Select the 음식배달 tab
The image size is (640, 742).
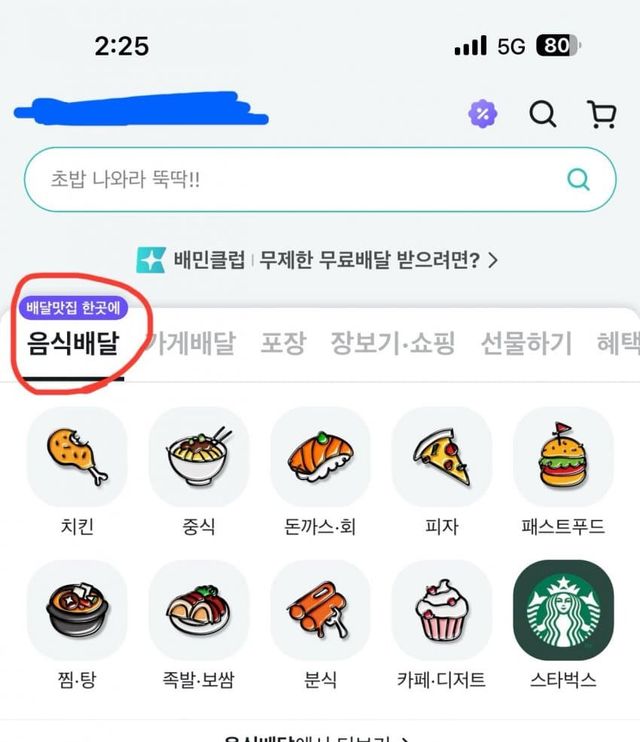pos(73,344)
